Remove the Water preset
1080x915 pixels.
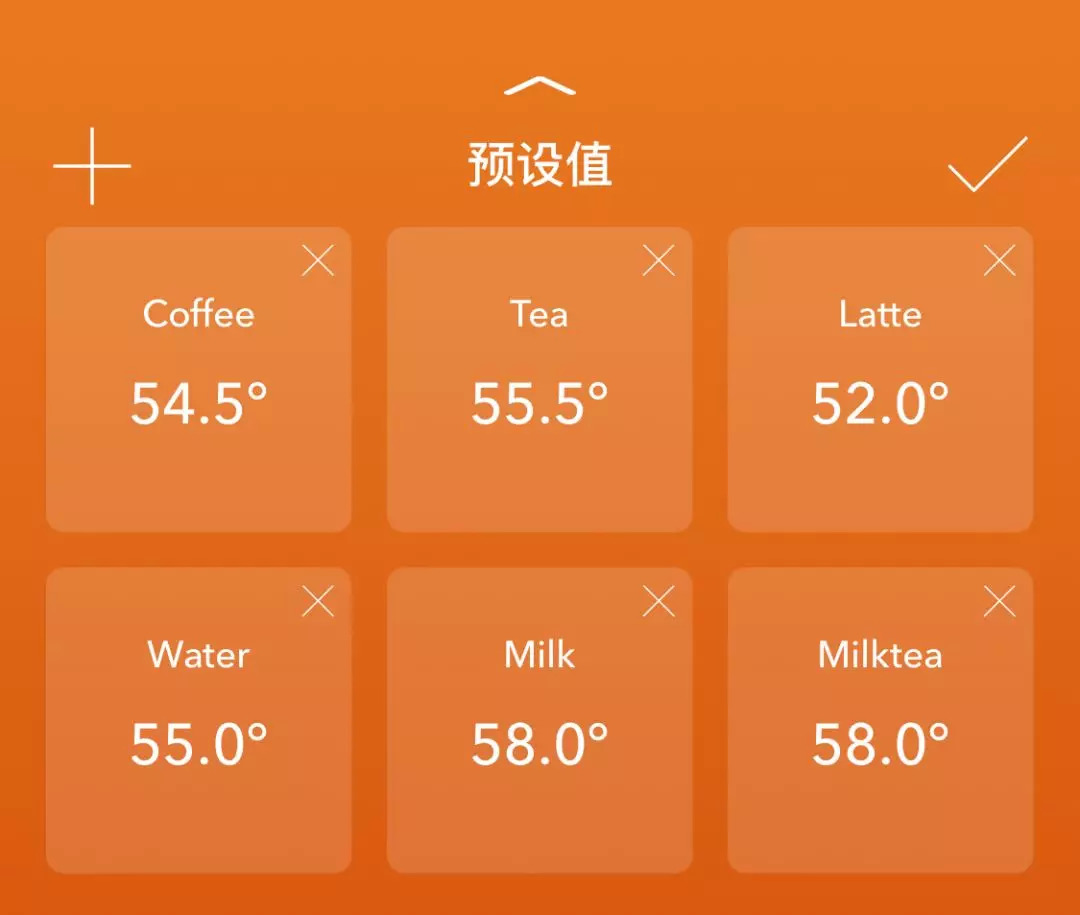click(x=318, y=601)
